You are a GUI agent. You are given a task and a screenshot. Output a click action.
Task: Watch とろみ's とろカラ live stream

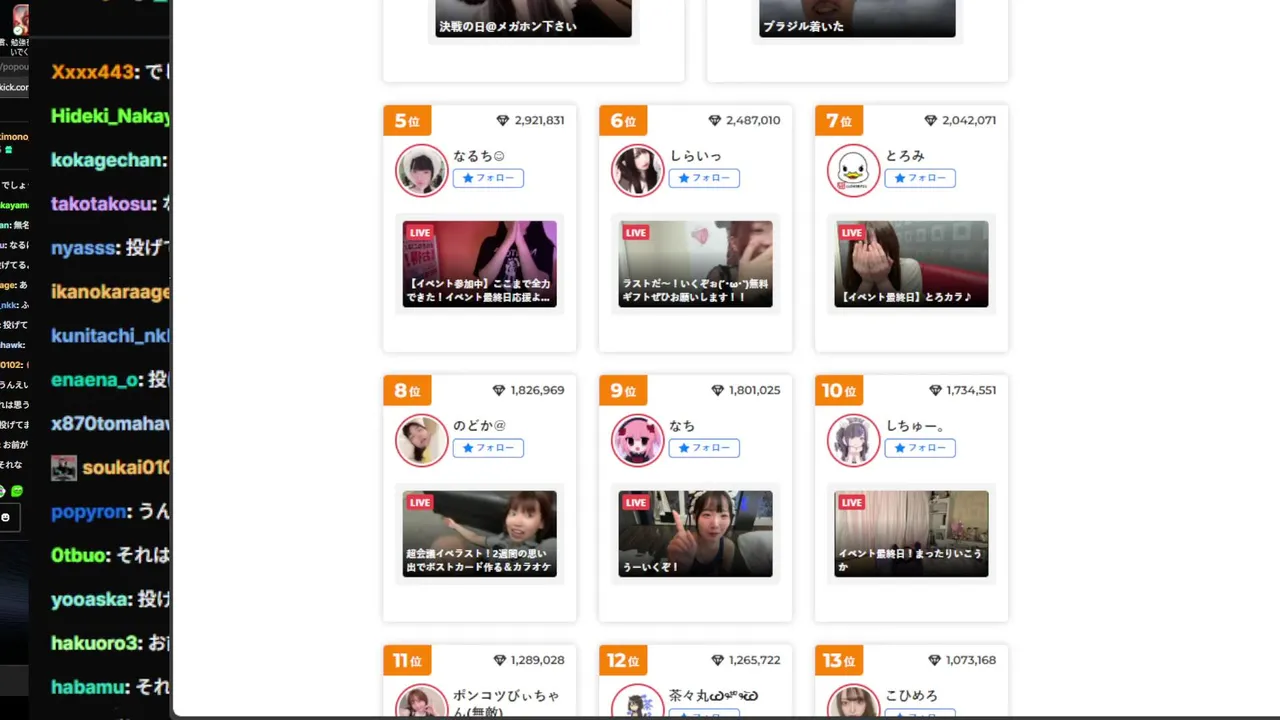coord(911,264)
